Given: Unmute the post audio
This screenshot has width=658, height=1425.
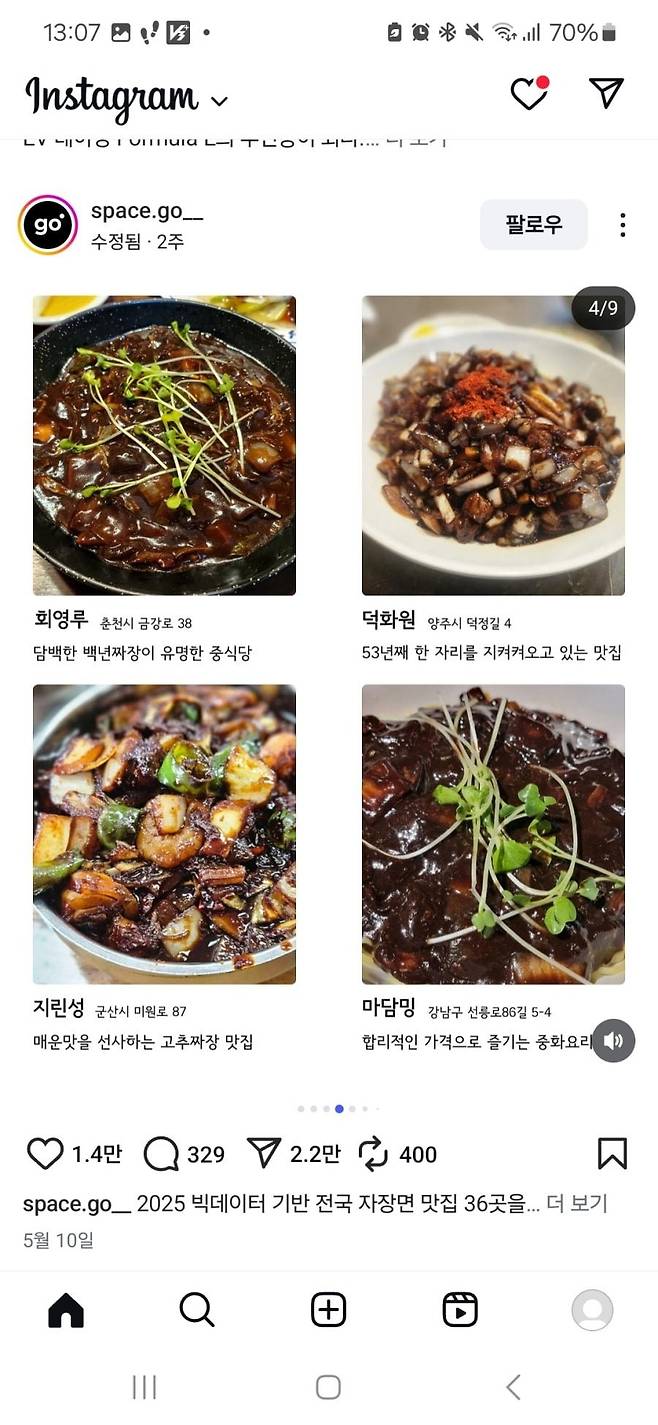Looking at the screenshot, I should click(614, 1041).
